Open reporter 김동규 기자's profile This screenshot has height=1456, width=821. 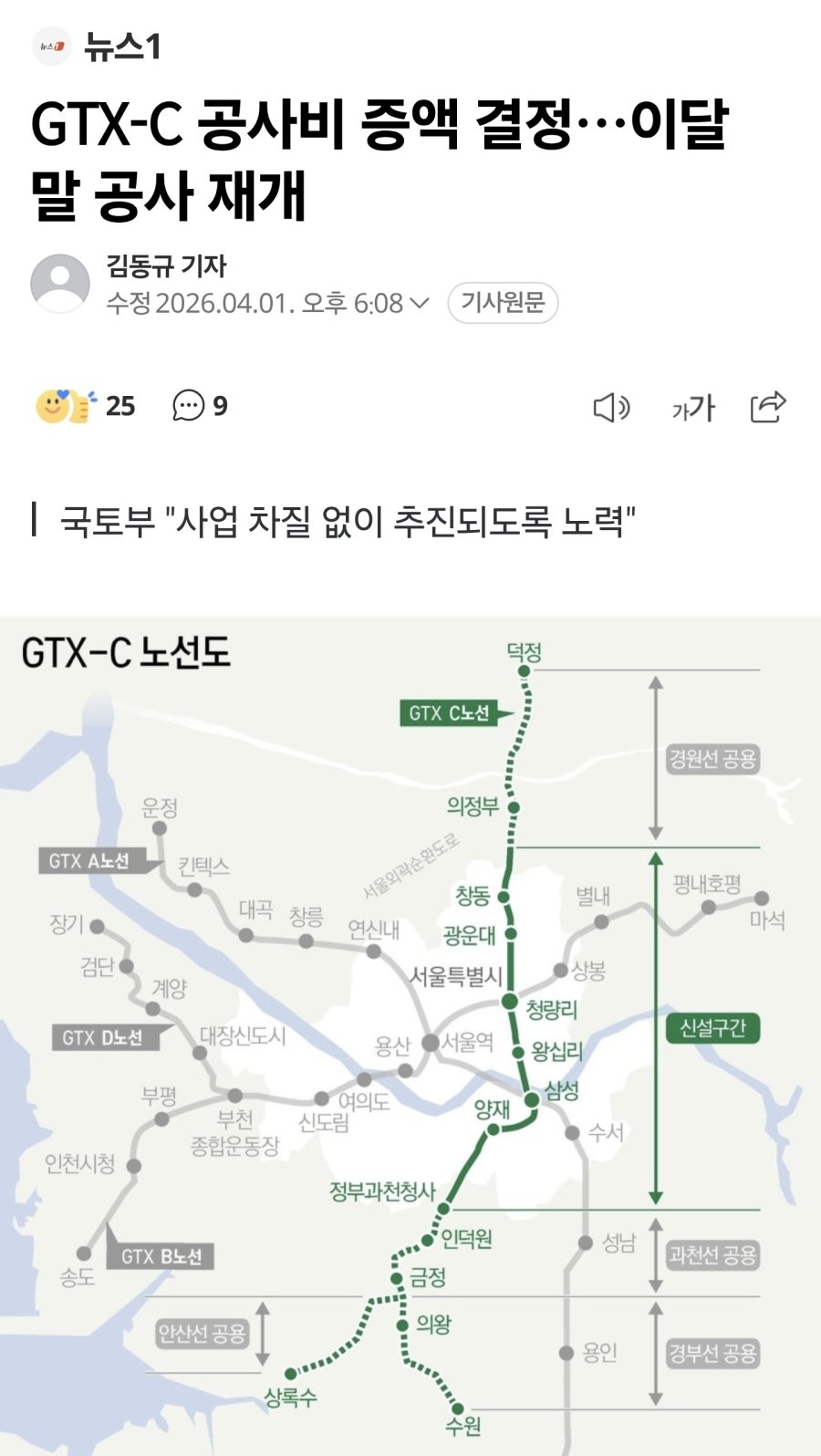point(166,265)
